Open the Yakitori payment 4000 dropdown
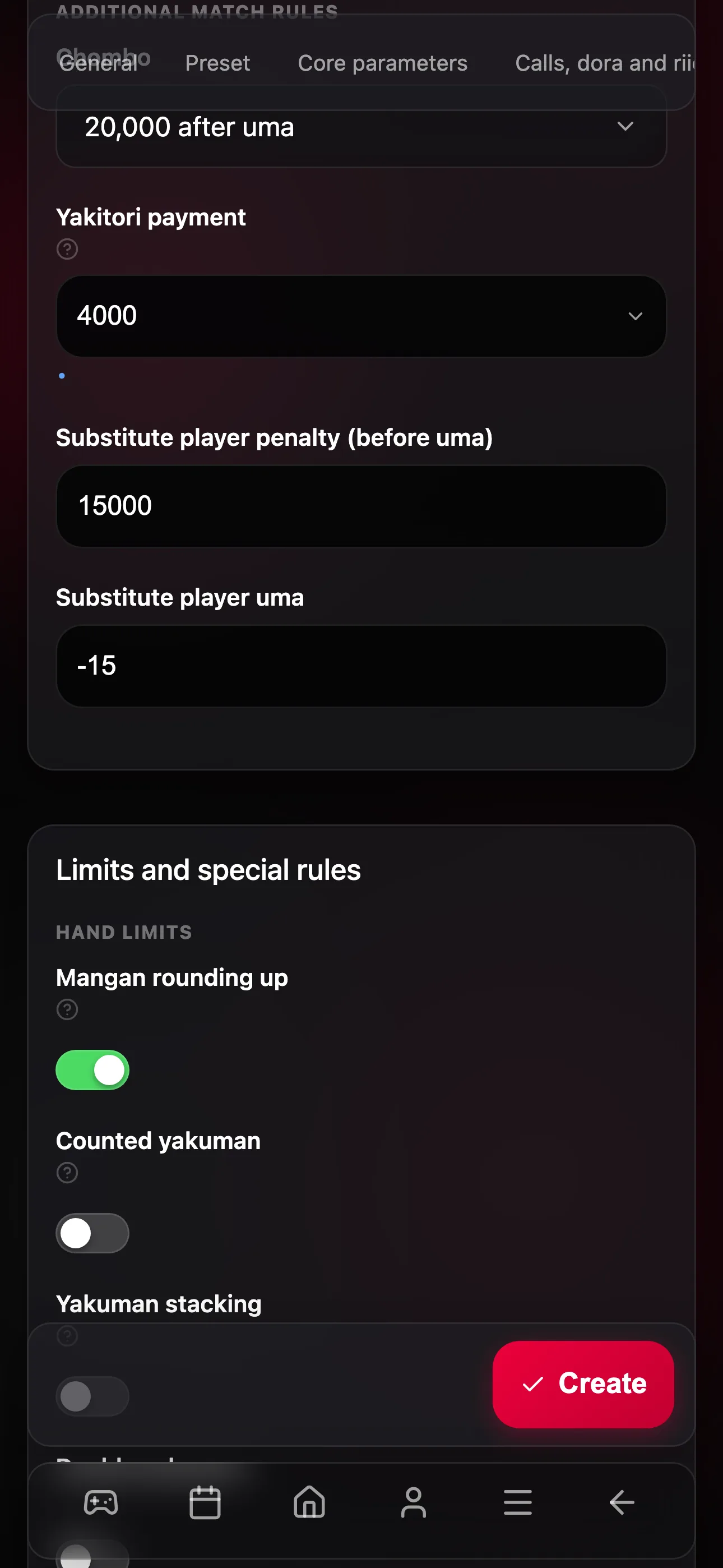The width and height of the screenshot is (723, 1568). coord(361,316)
